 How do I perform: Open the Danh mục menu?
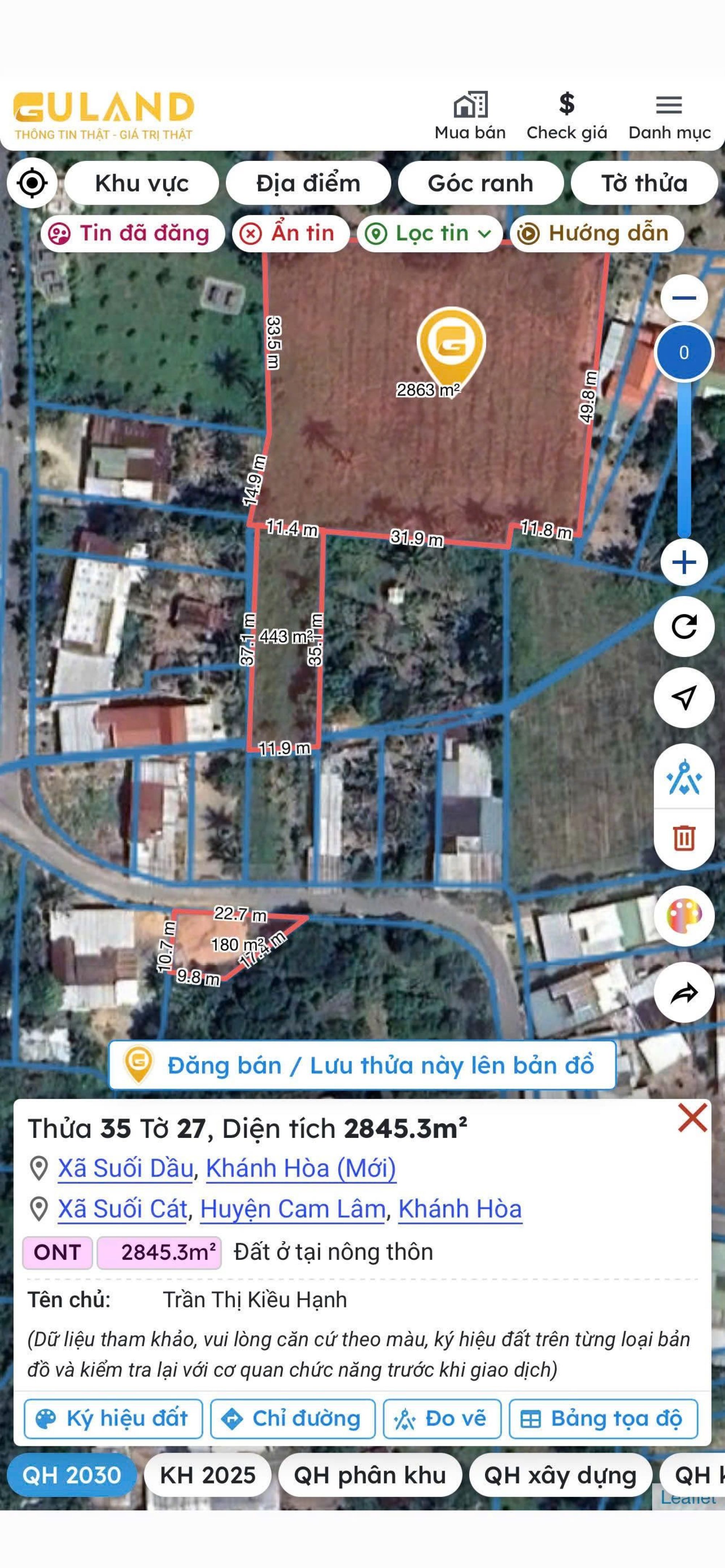coord(669,116)
